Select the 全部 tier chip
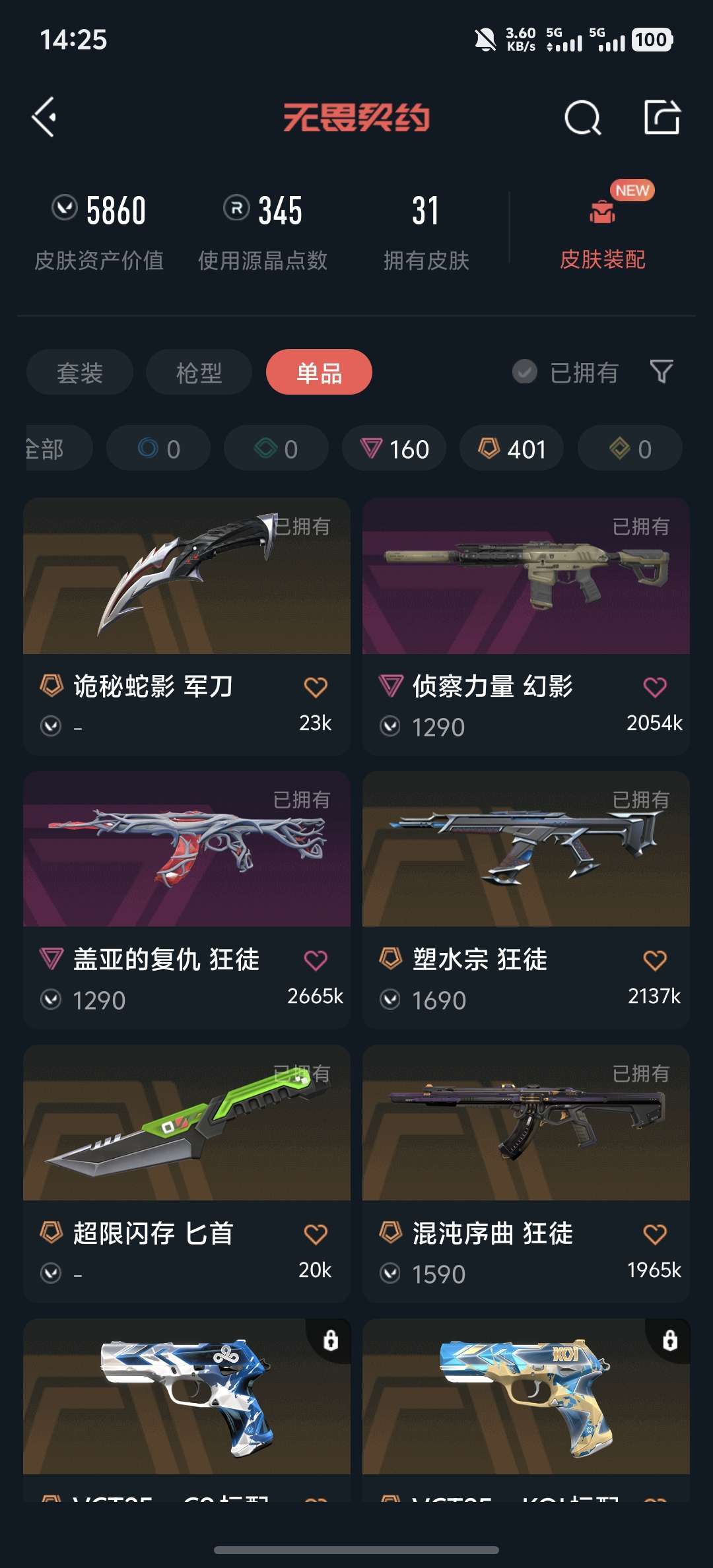713x1568 pixels. 58,448
